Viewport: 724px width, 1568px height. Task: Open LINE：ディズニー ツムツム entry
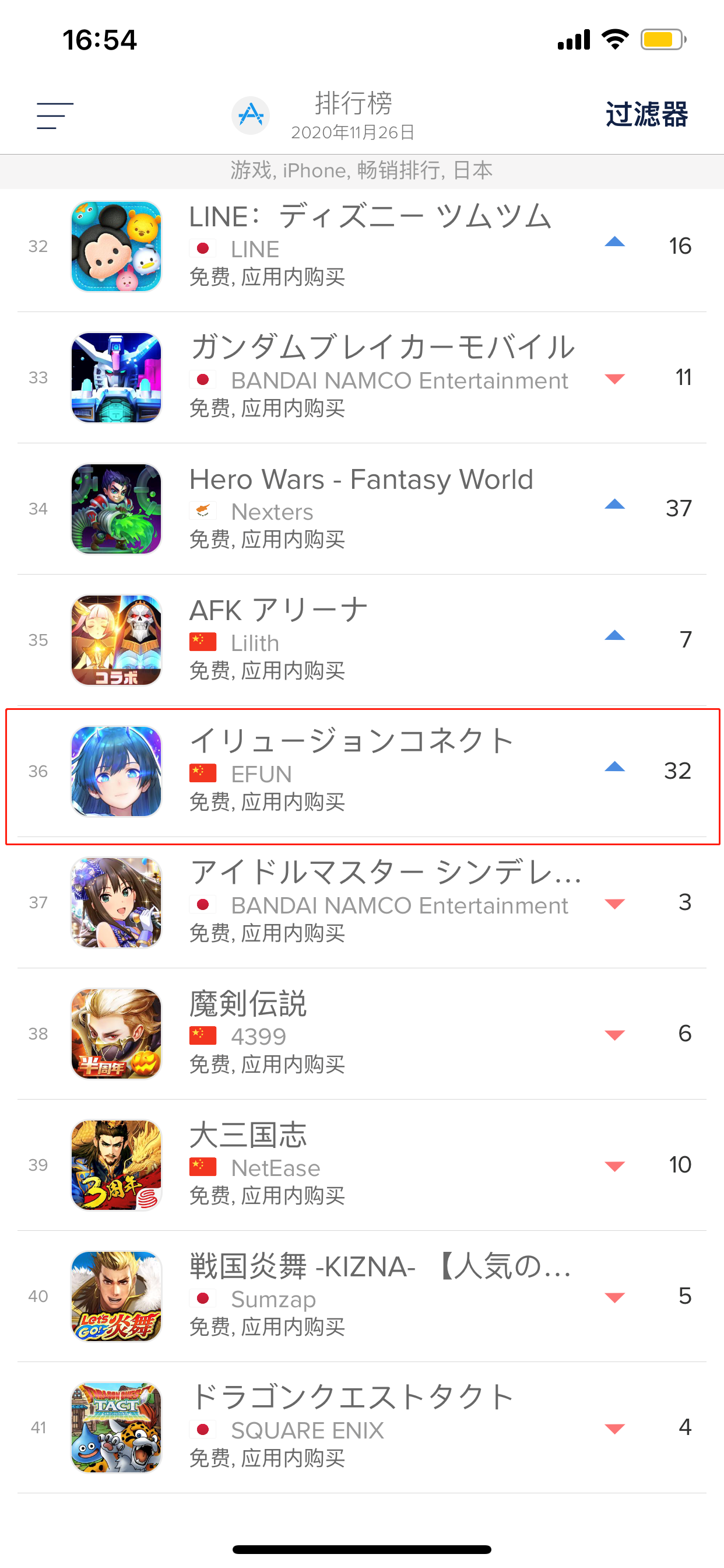(370, 246)
